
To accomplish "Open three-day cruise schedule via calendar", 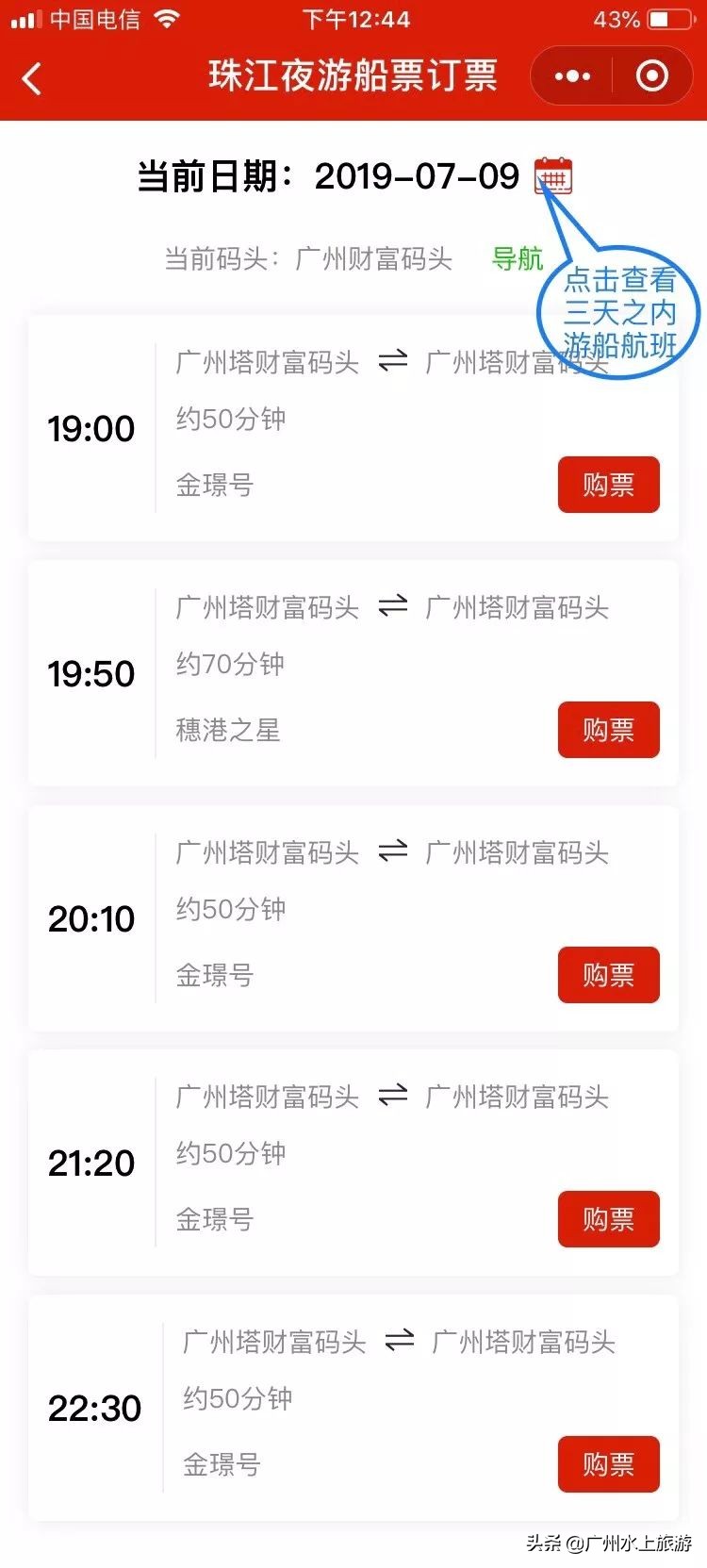I will tap(554, 177).
